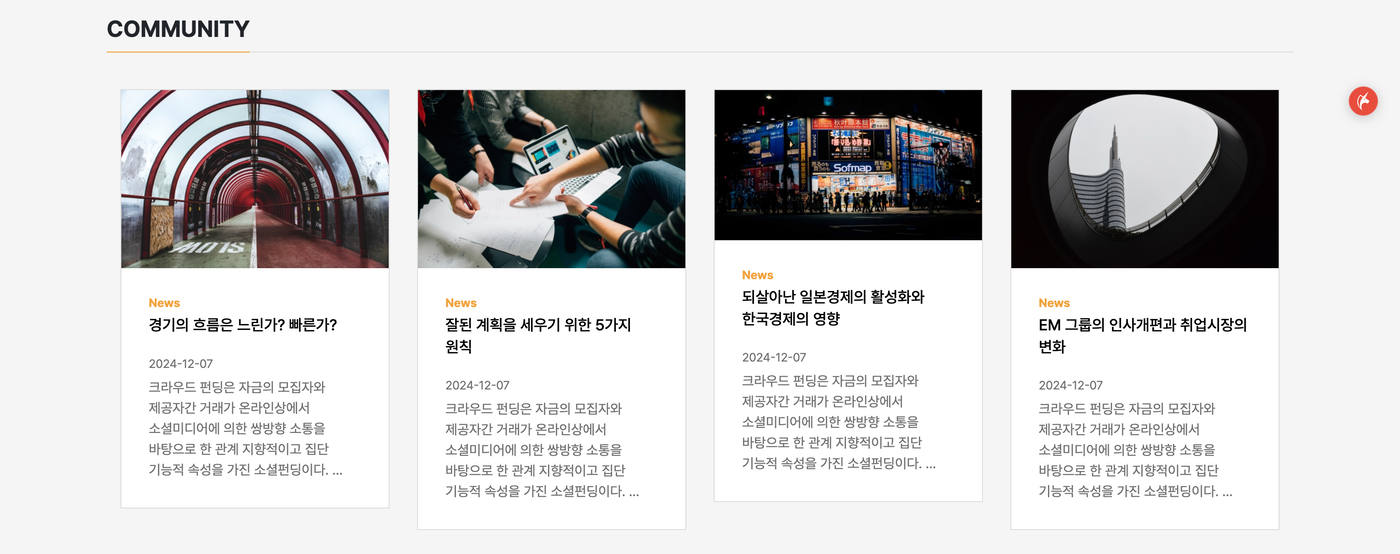
Task: Open the article 되살아난 일본경제의 활성화와 한국경제의 영향
Action: tap(832, 307)
